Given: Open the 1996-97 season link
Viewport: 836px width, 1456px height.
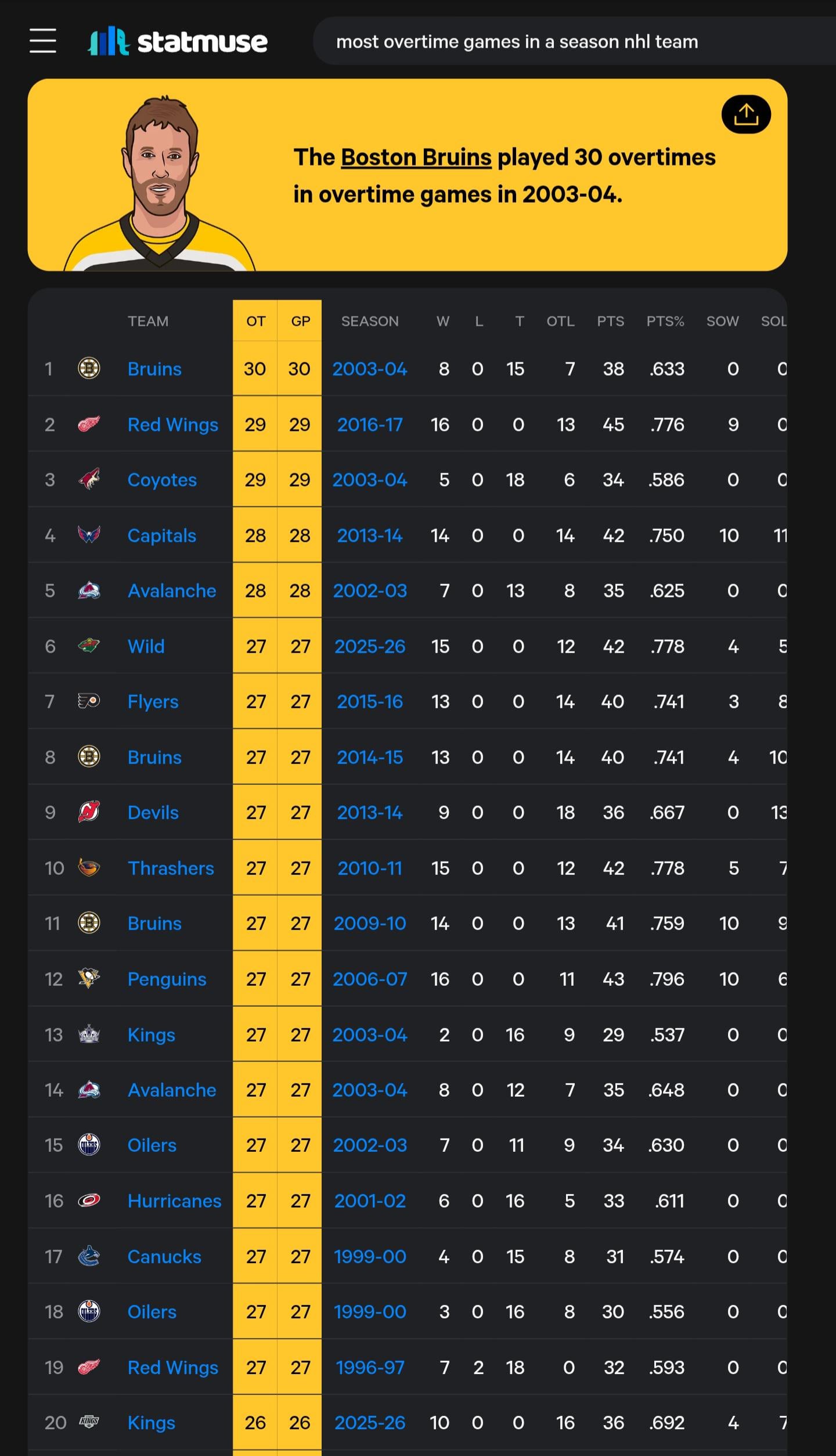Looking at the screenshot, I should (370, 1368).
